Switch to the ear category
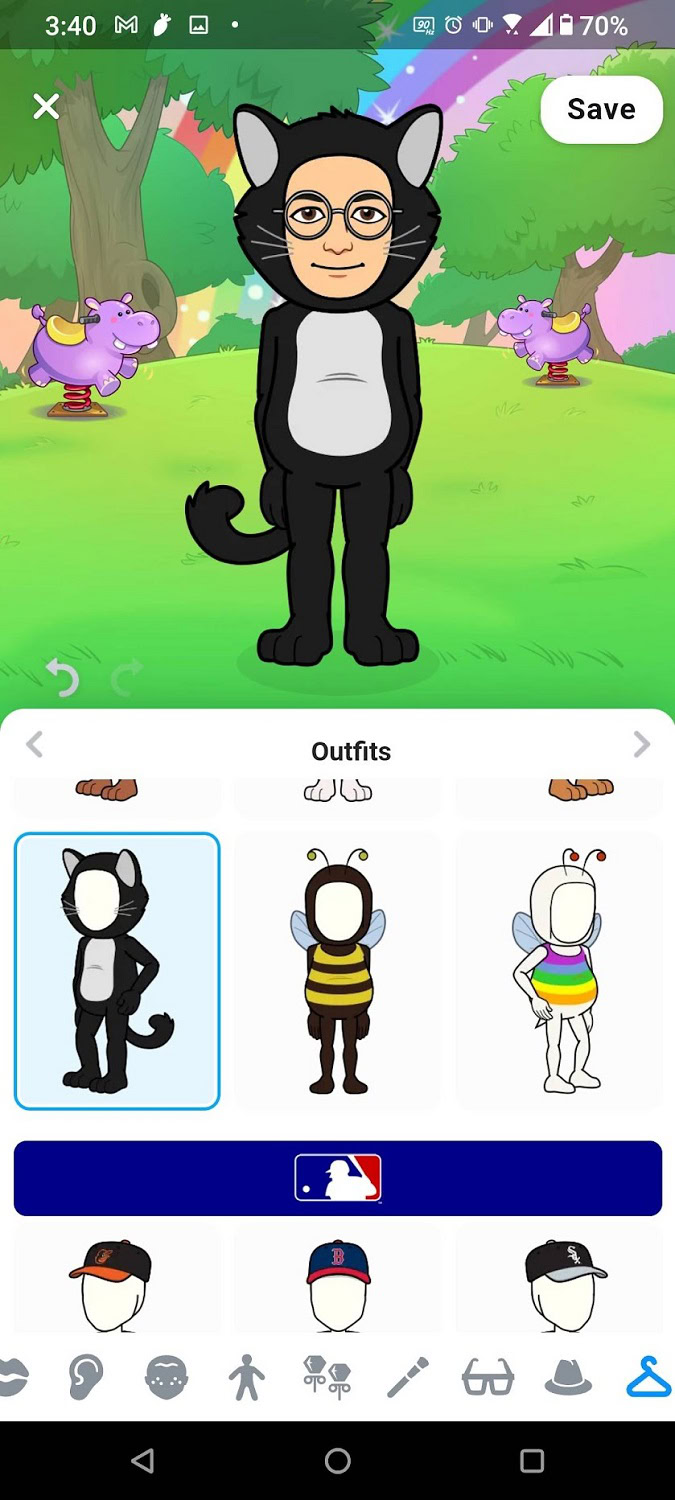This screenshot has height=1500, width=675. (x=86, y=1378)
